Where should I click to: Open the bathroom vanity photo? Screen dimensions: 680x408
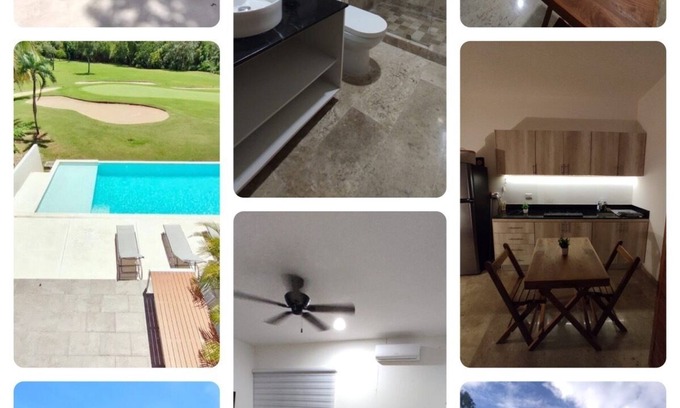[x=340, y=98]
